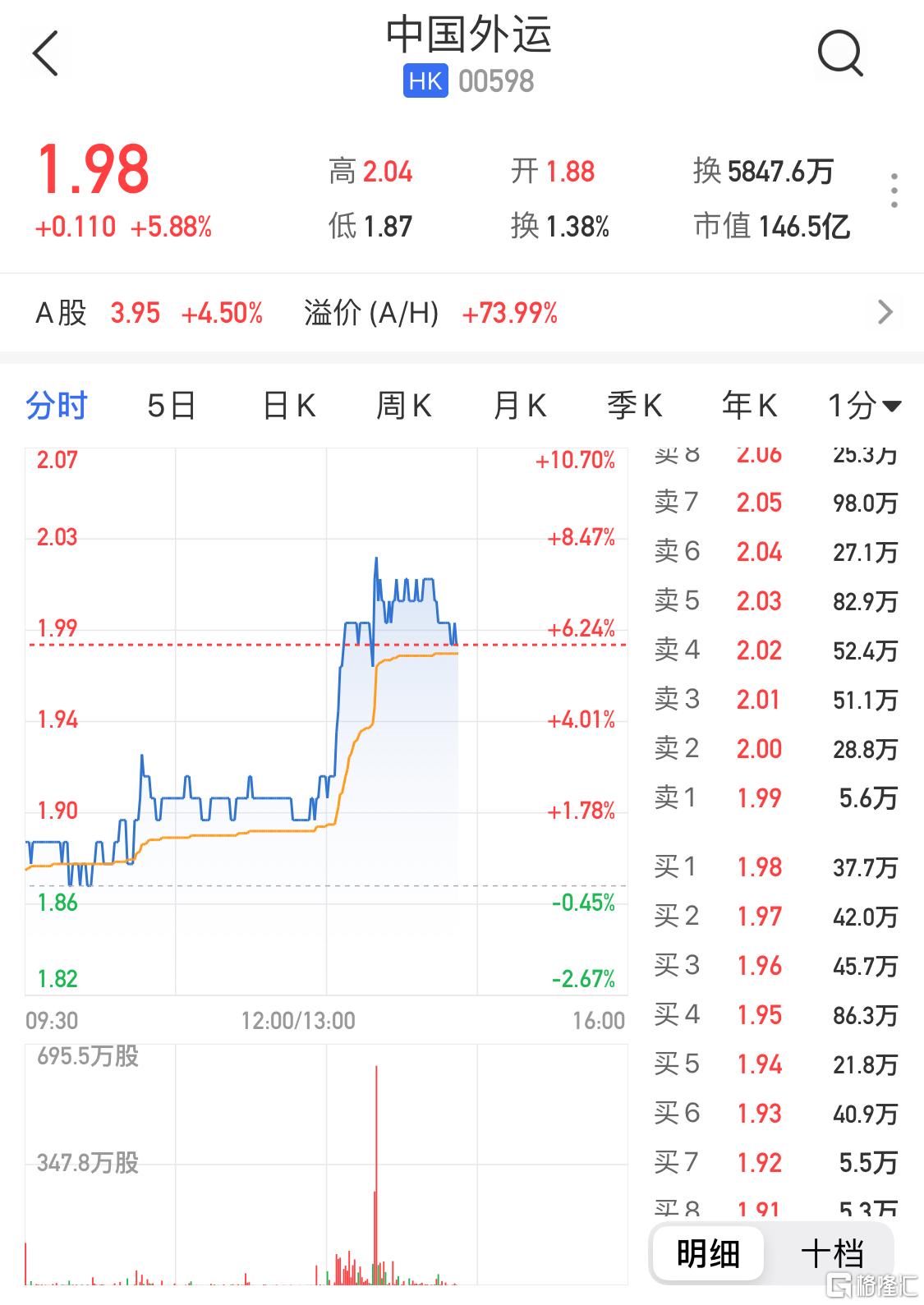Switch to the 日K chart tab
This screenshot has width=924, height=1305.
click(x=289, y=406)
